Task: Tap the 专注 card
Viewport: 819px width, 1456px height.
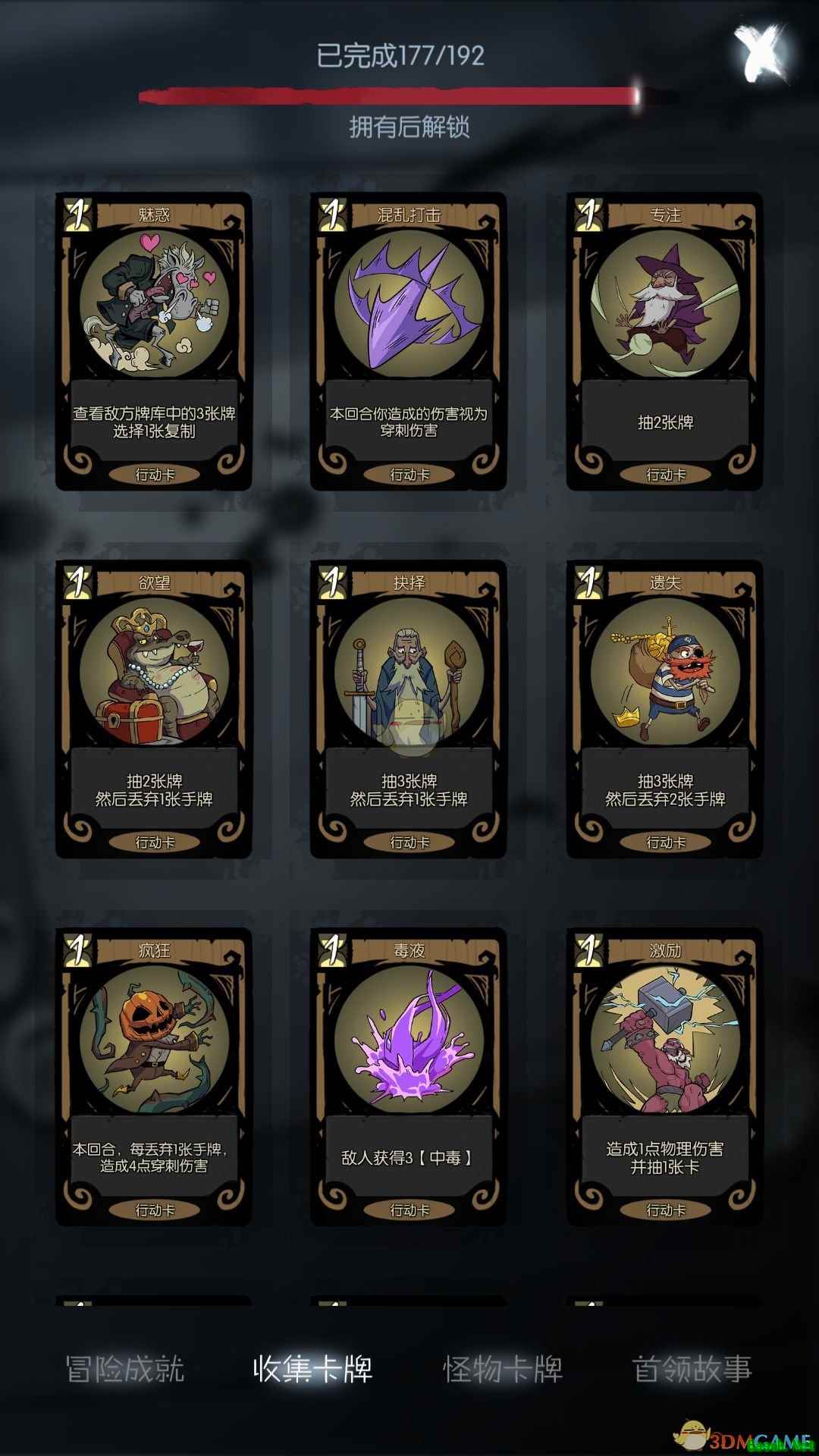Action: [665, 341]
